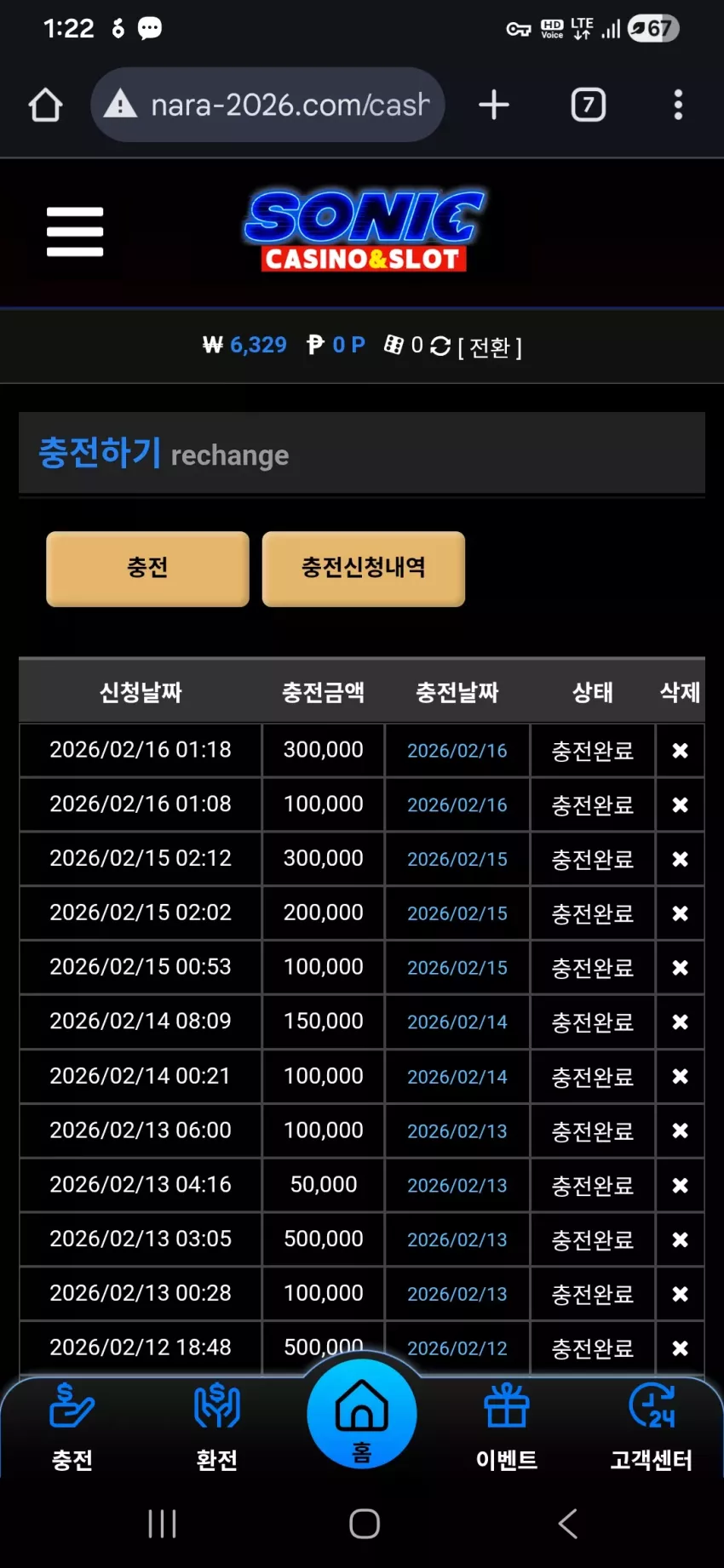Open the hamburger menu

click(x=75, y=232)
